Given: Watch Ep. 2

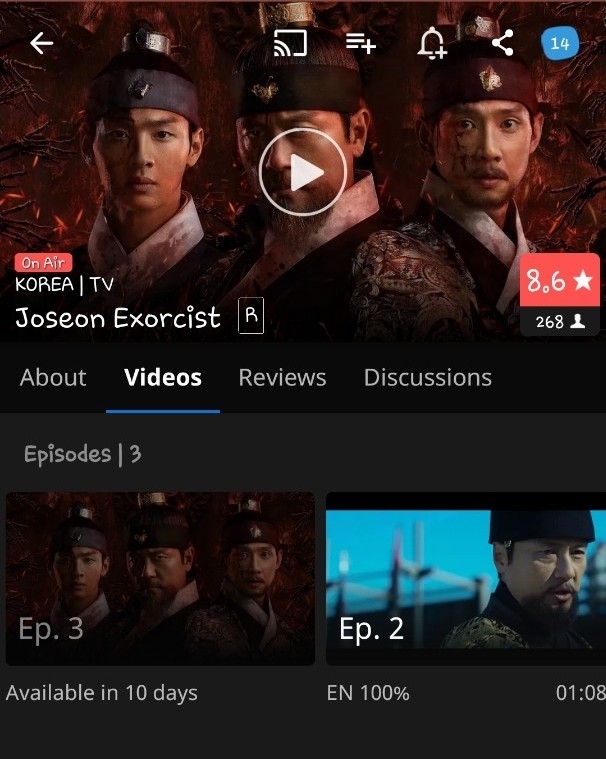Looking at the screenshot, I should tap(466, 578).
